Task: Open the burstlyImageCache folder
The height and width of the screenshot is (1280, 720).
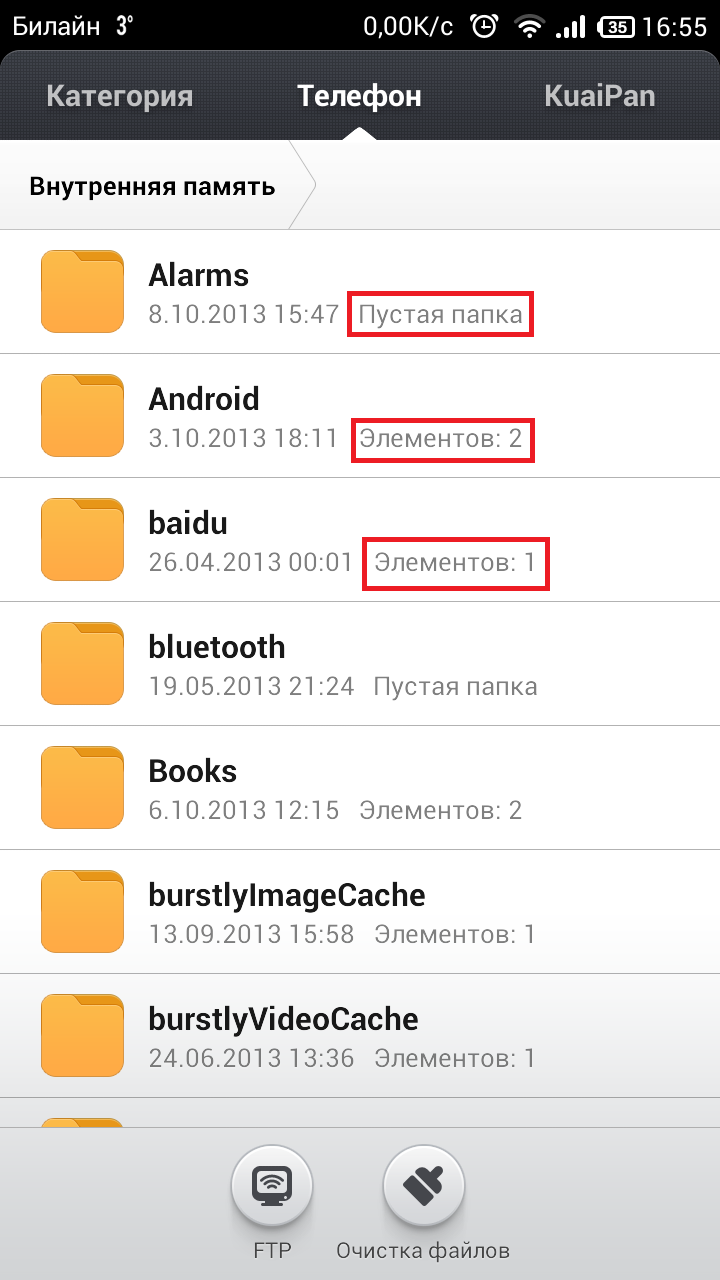Action: coord(360,912)
